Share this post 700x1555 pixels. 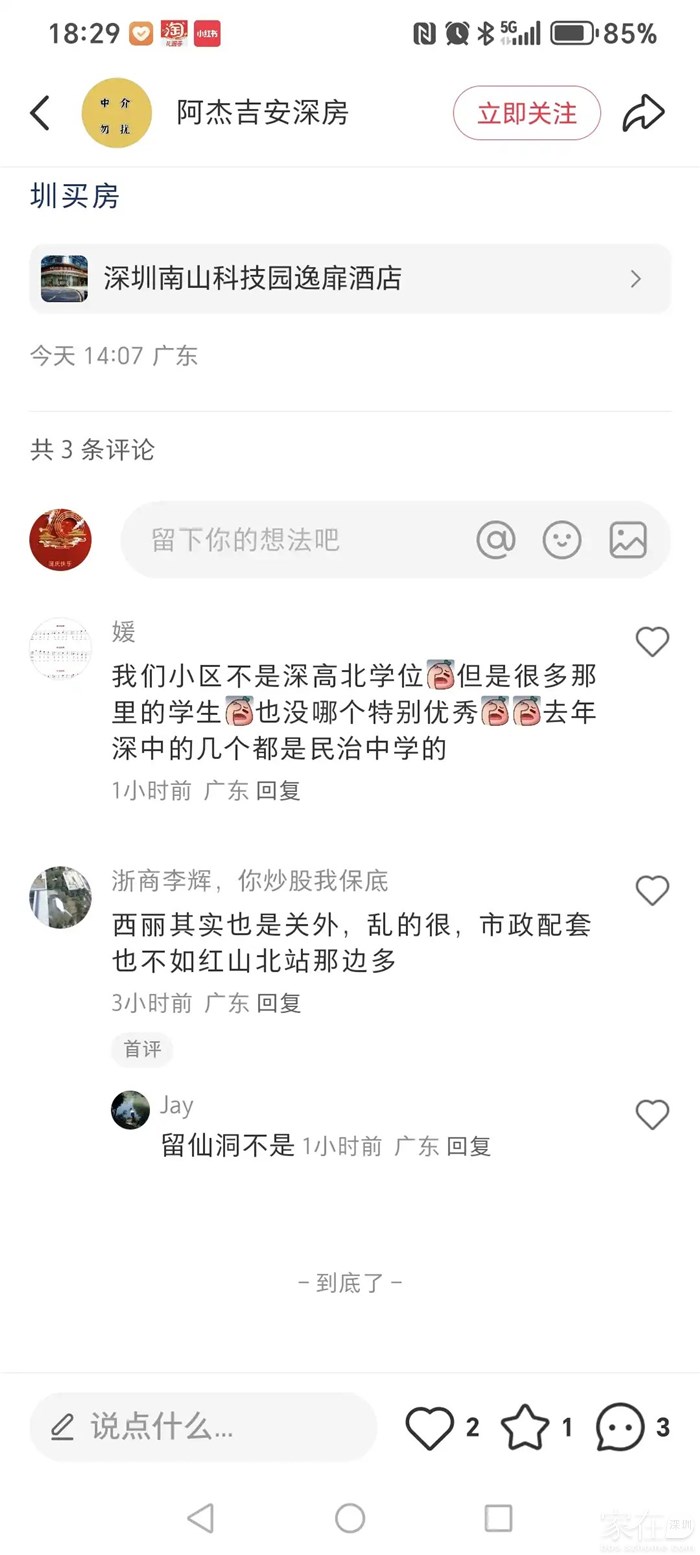pos(643,113)
